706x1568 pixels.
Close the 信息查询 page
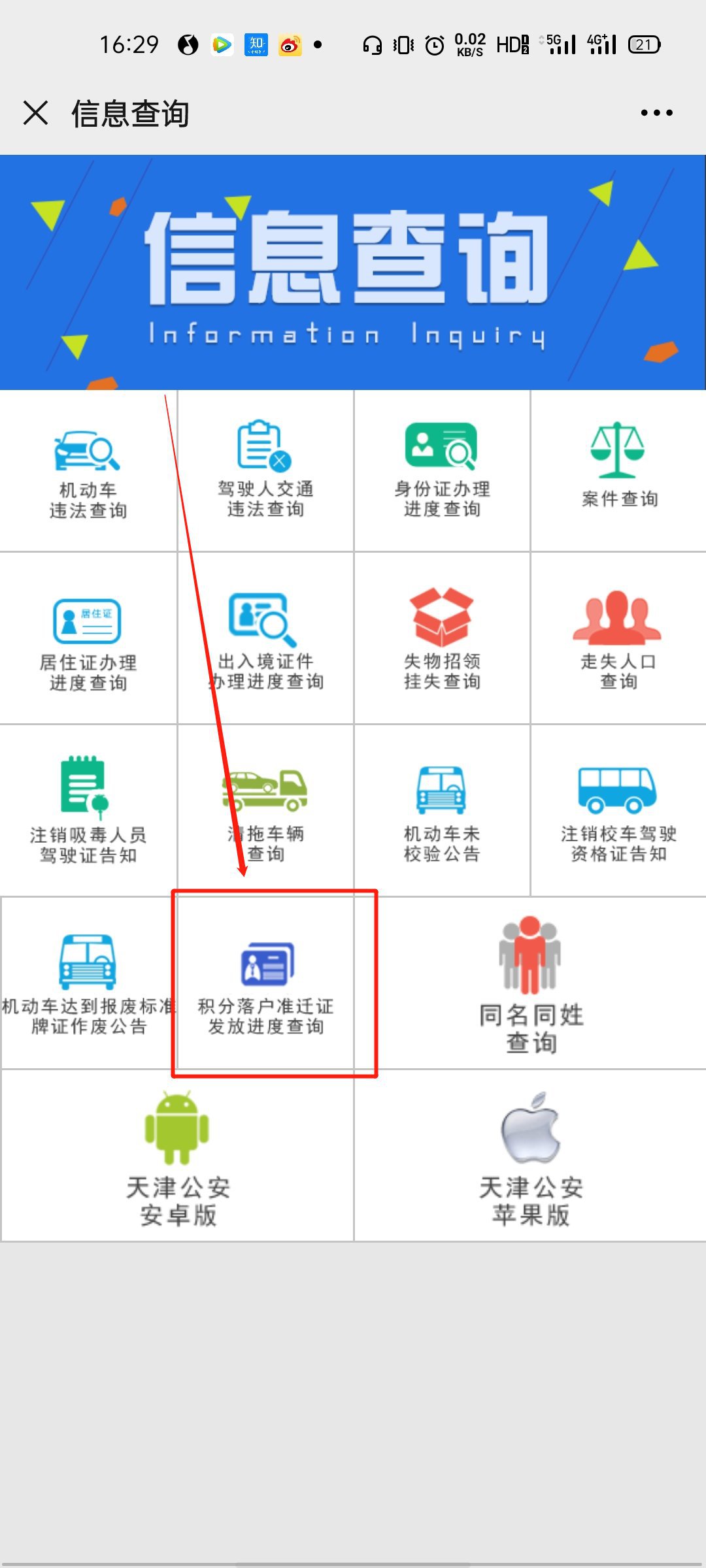pyautogui.click(x=35, y=112)
